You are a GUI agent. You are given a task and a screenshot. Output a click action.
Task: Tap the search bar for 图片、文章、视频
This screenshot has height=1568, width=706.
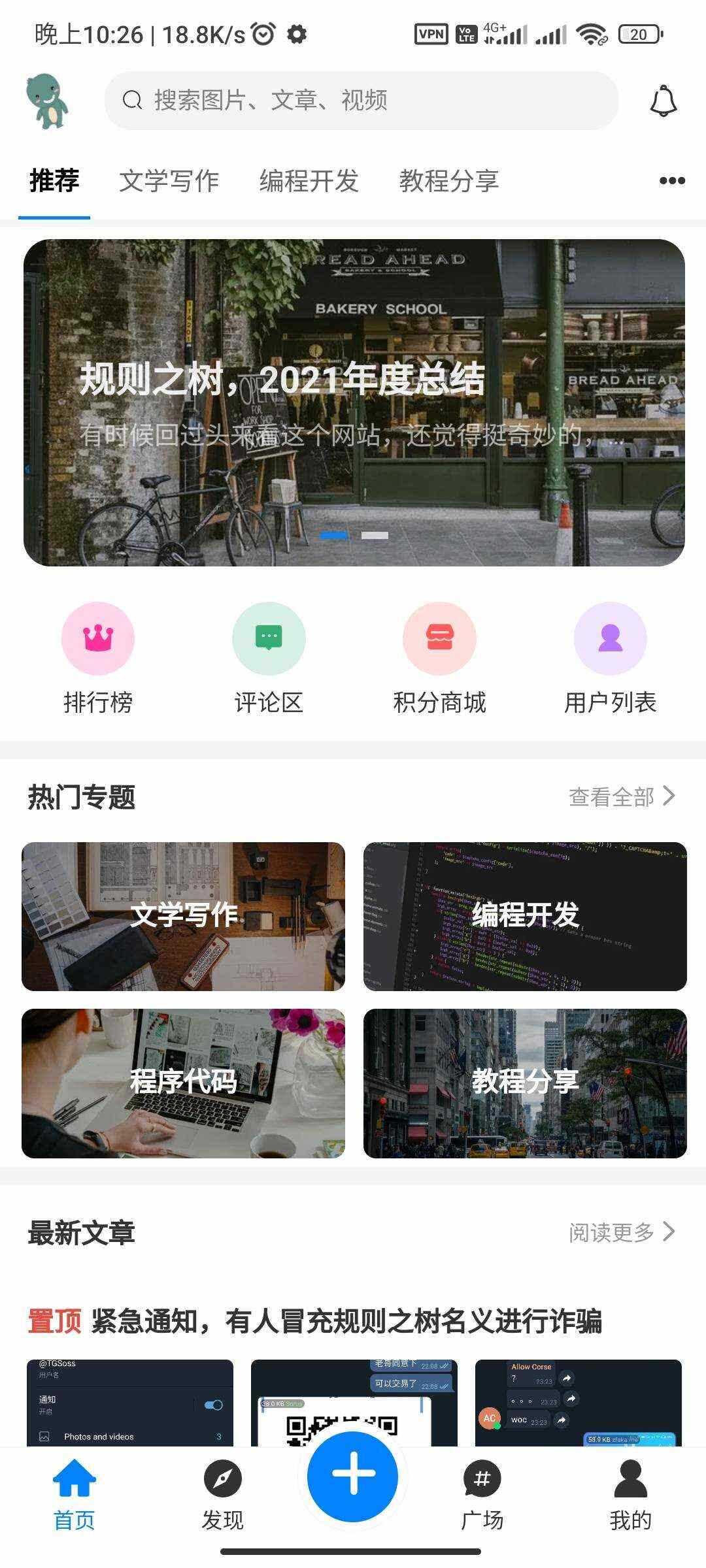pos(361,101)
